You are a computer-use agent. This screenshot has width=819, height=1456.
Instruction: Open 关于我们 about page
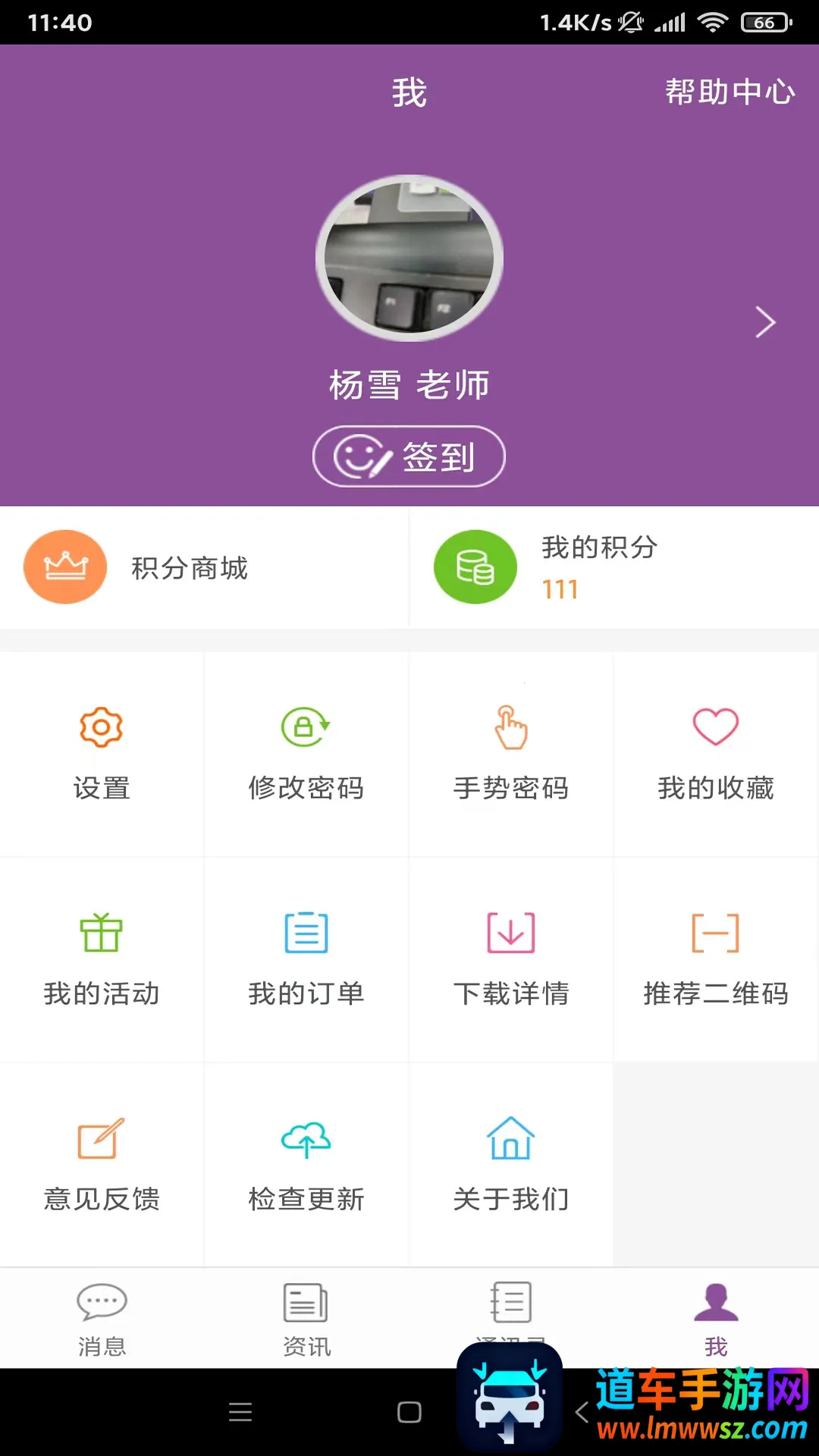pyautogui.click(x=511, y=1165)
